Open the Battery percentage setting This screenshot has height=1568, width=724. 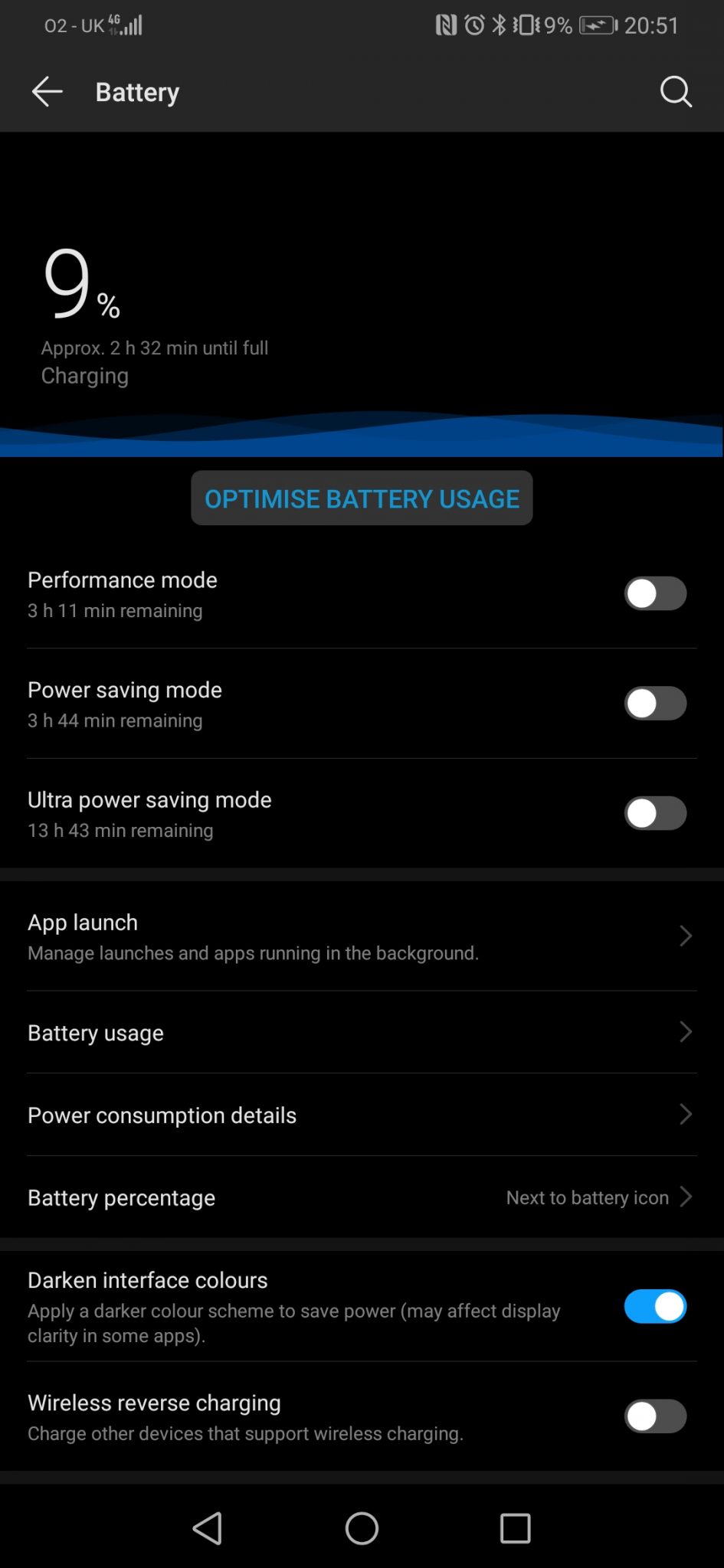(362, 1197)
